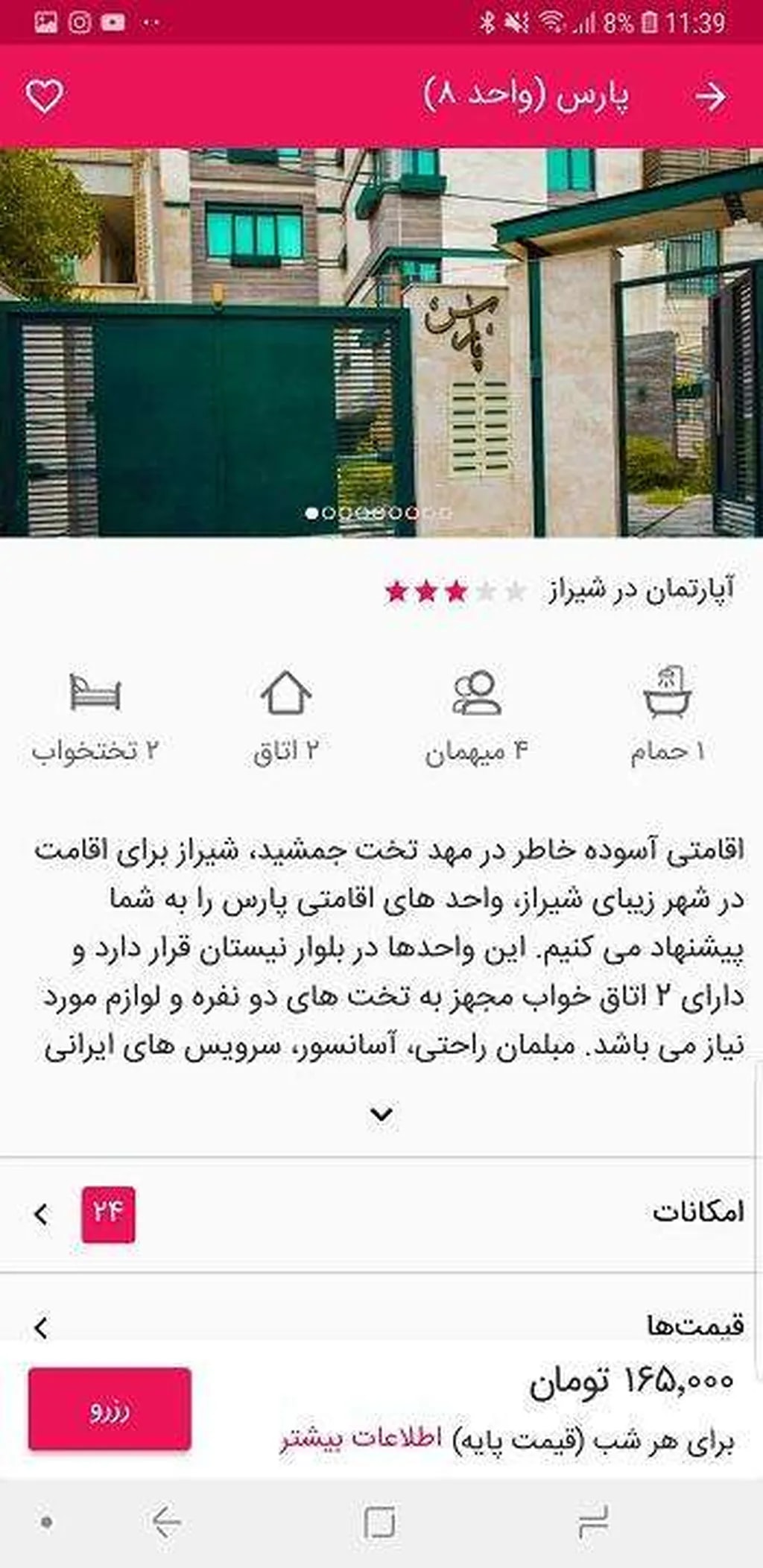This screenshot has width=763, height=1568.
Task: Add Pars unit 8 to favorites
Action: click(x=45, y=96)
